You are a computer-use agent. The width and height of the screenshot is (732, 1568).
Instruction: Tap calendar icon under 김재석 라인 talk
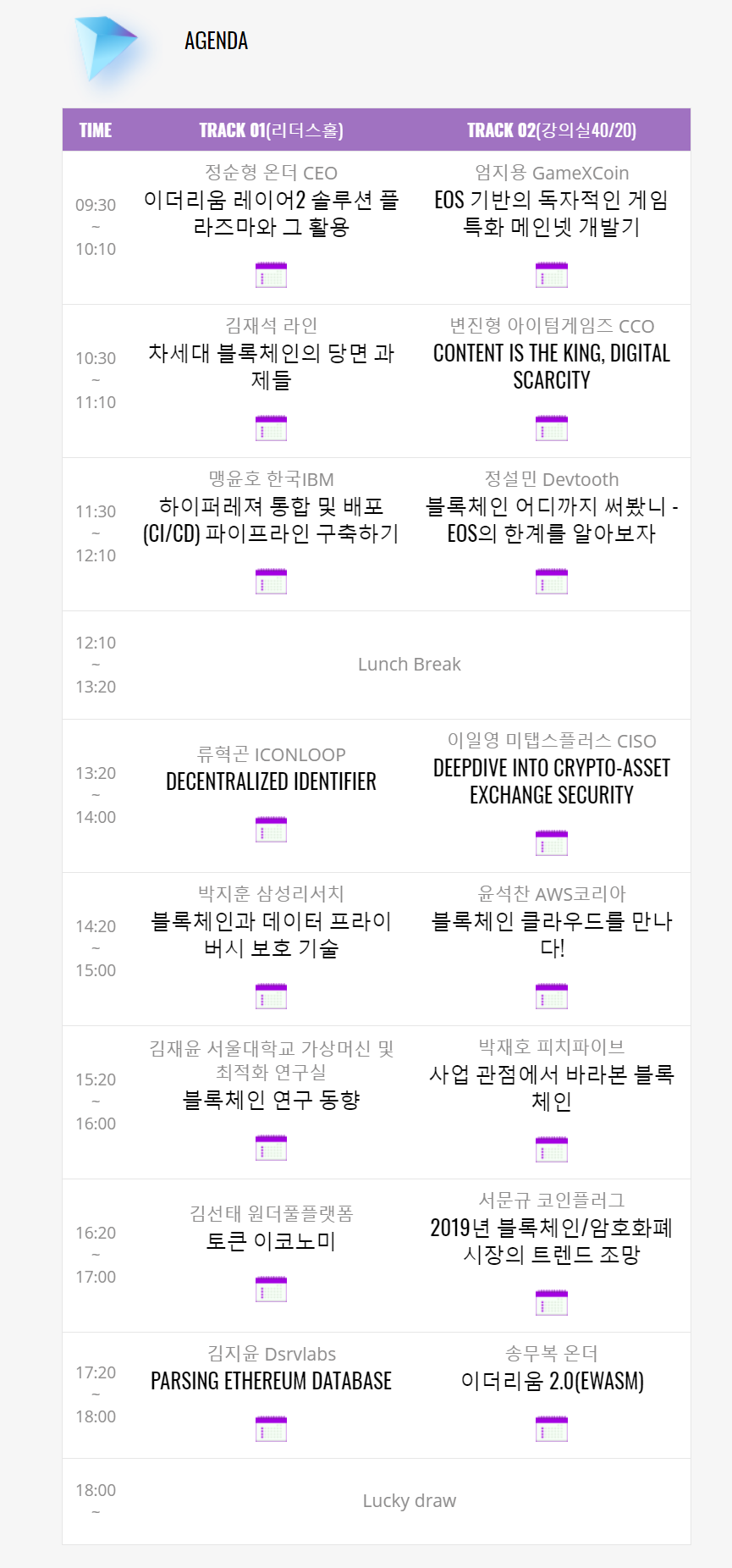click(x=271, y=428)
